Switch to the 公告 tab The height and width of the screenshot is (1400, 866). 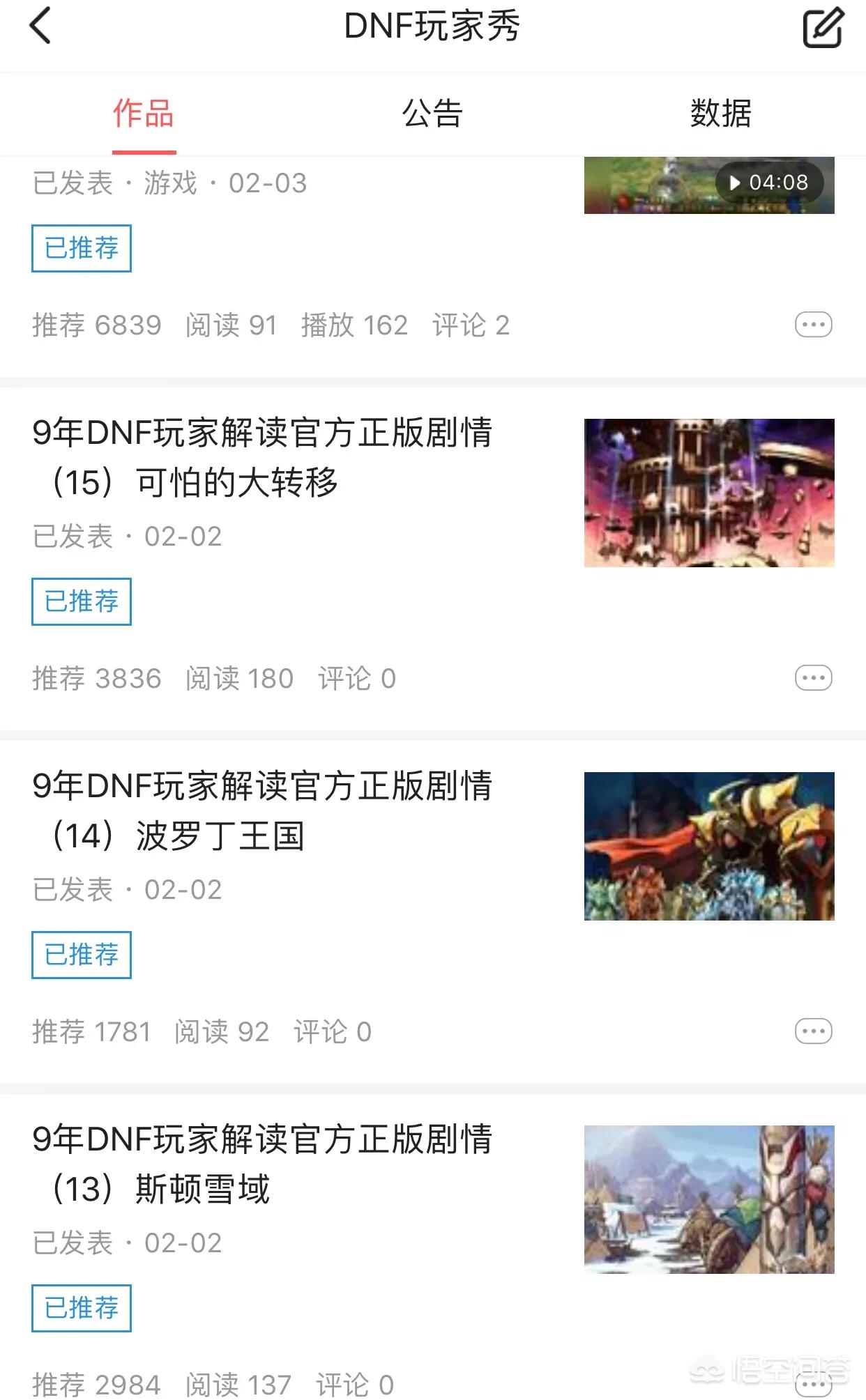[432, 114]
